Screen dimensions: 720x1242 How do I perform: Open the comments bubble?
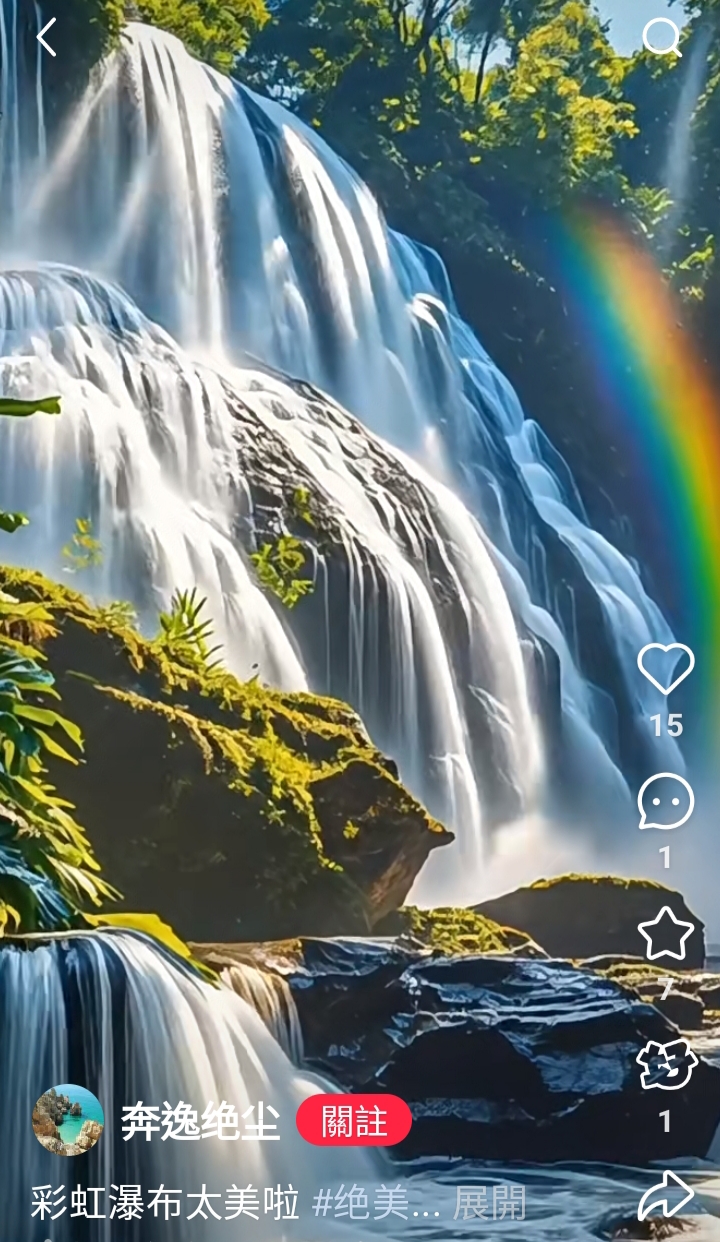pyautogui.click(x=666, y=801)
